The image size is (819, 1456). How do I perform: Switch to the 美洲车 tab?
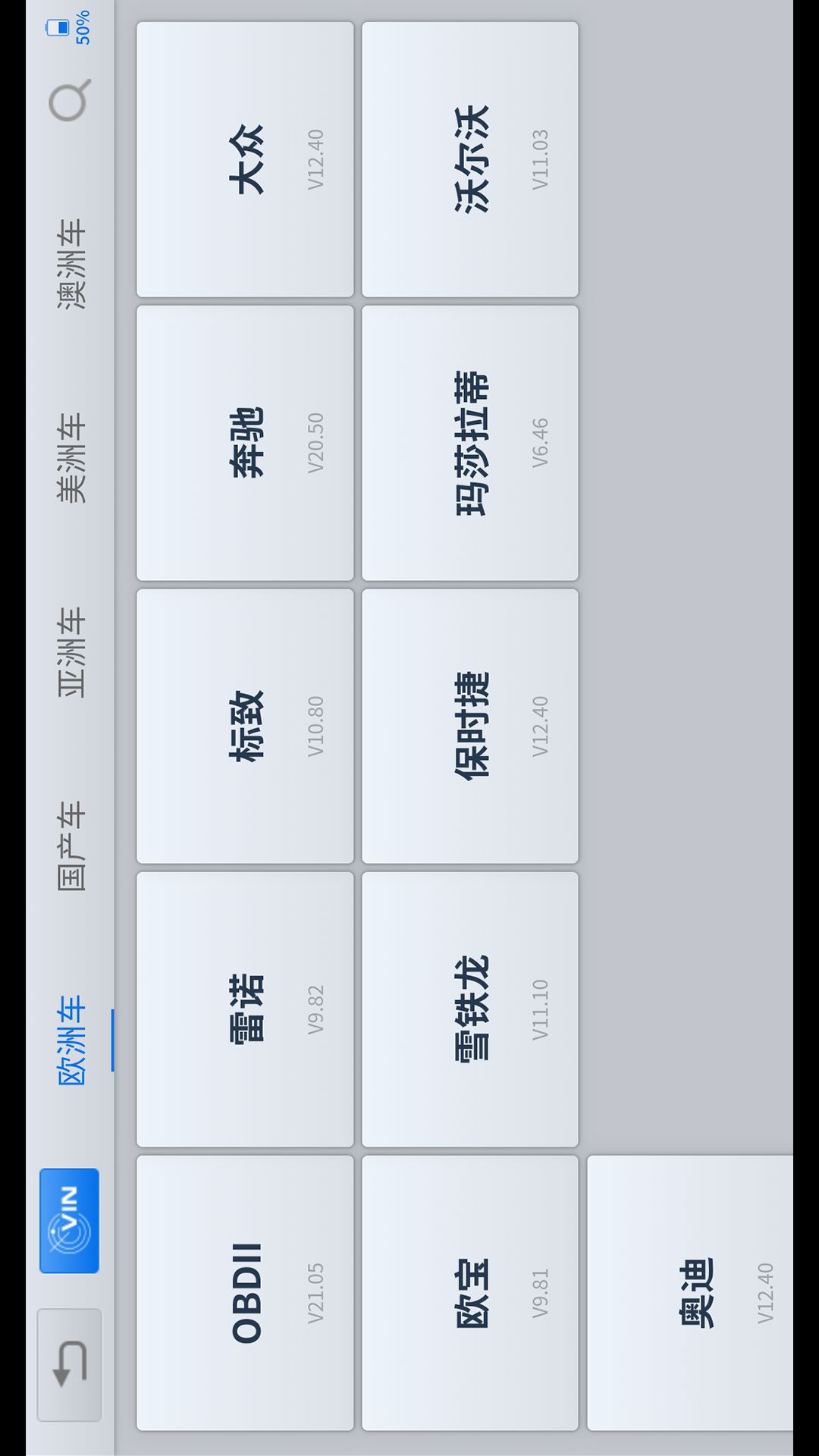(71, 458)
